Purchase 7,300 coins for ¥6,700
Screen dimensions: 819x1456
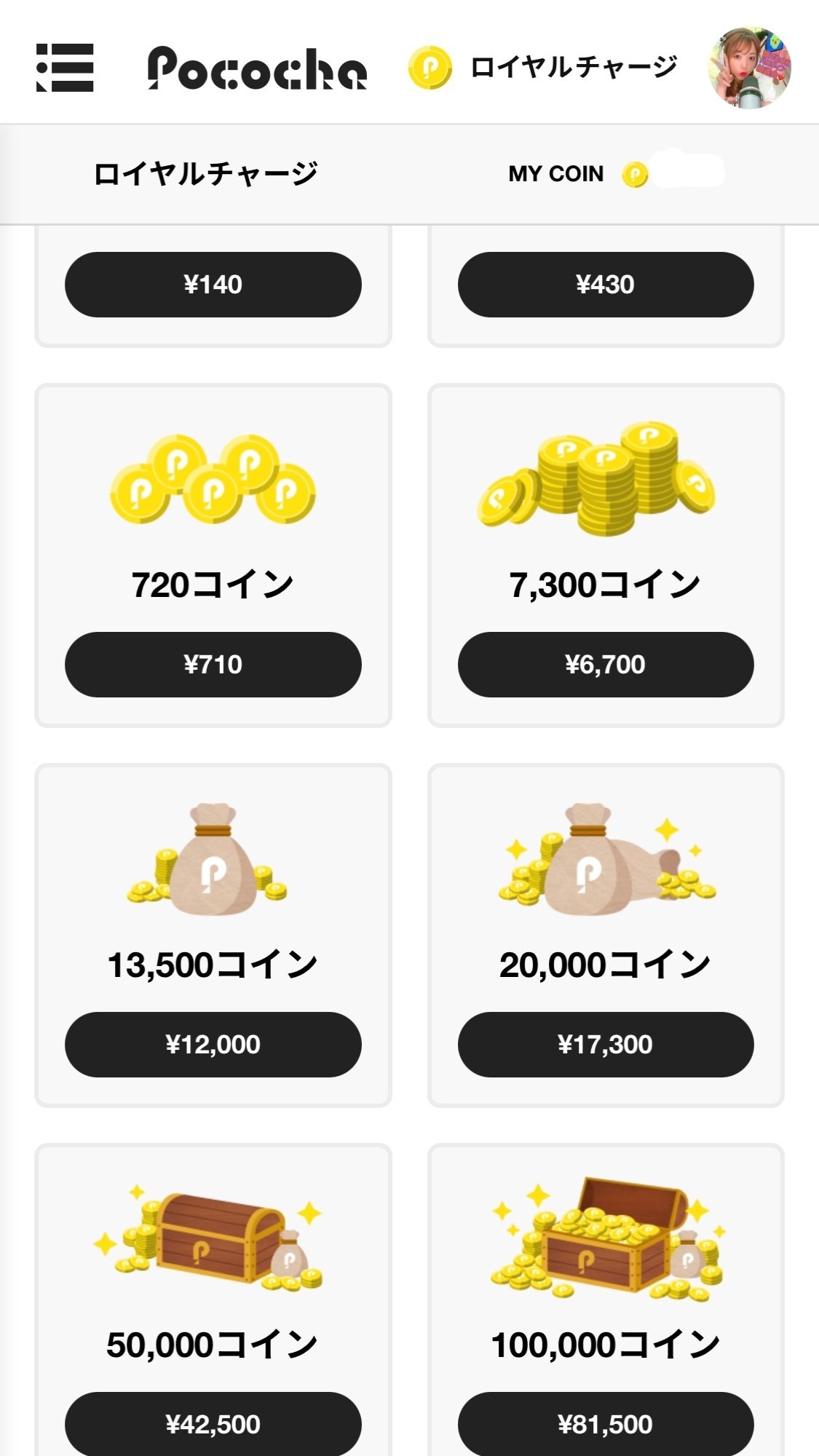(605, 665)
